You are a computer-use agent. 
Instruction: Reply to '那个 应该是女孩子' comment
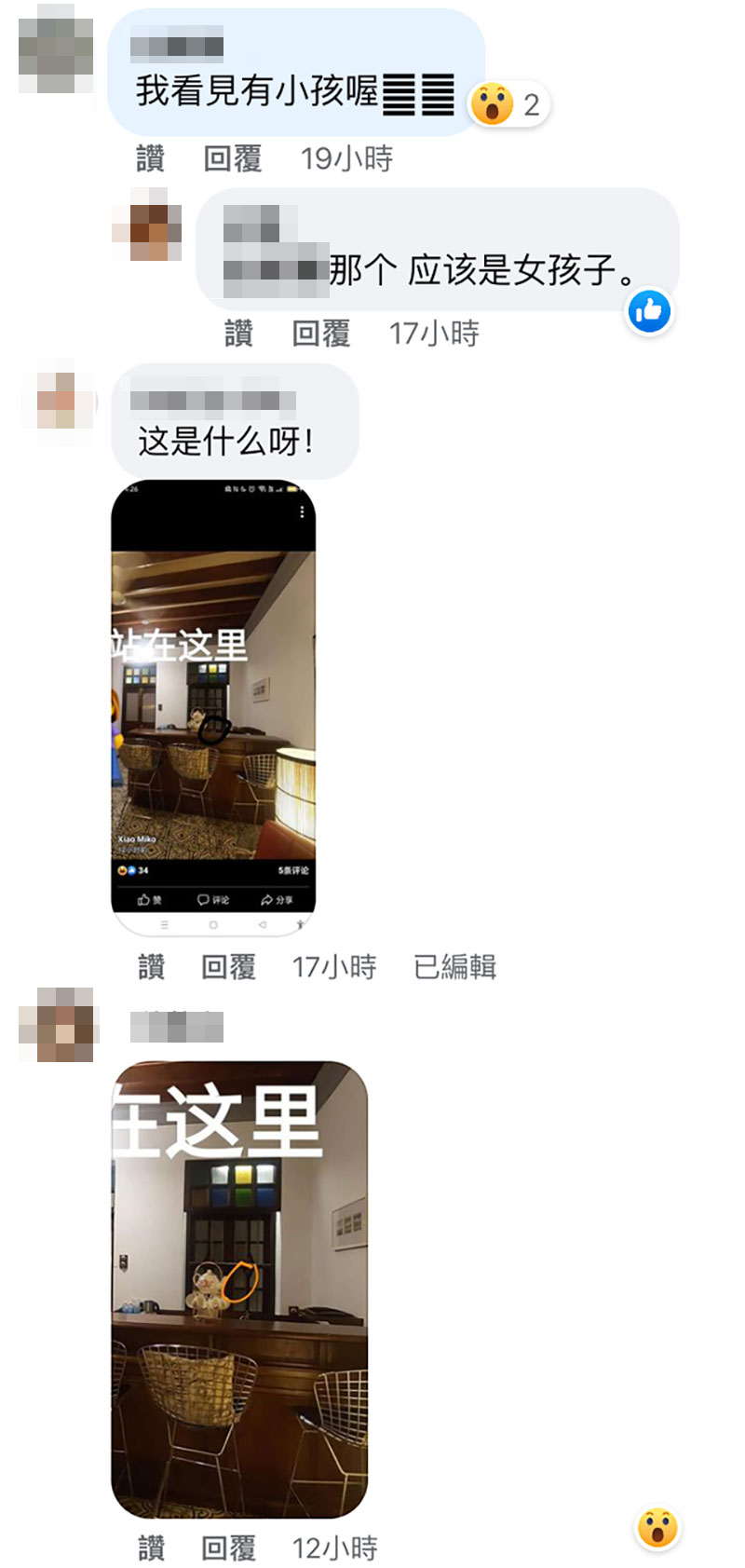321,333
